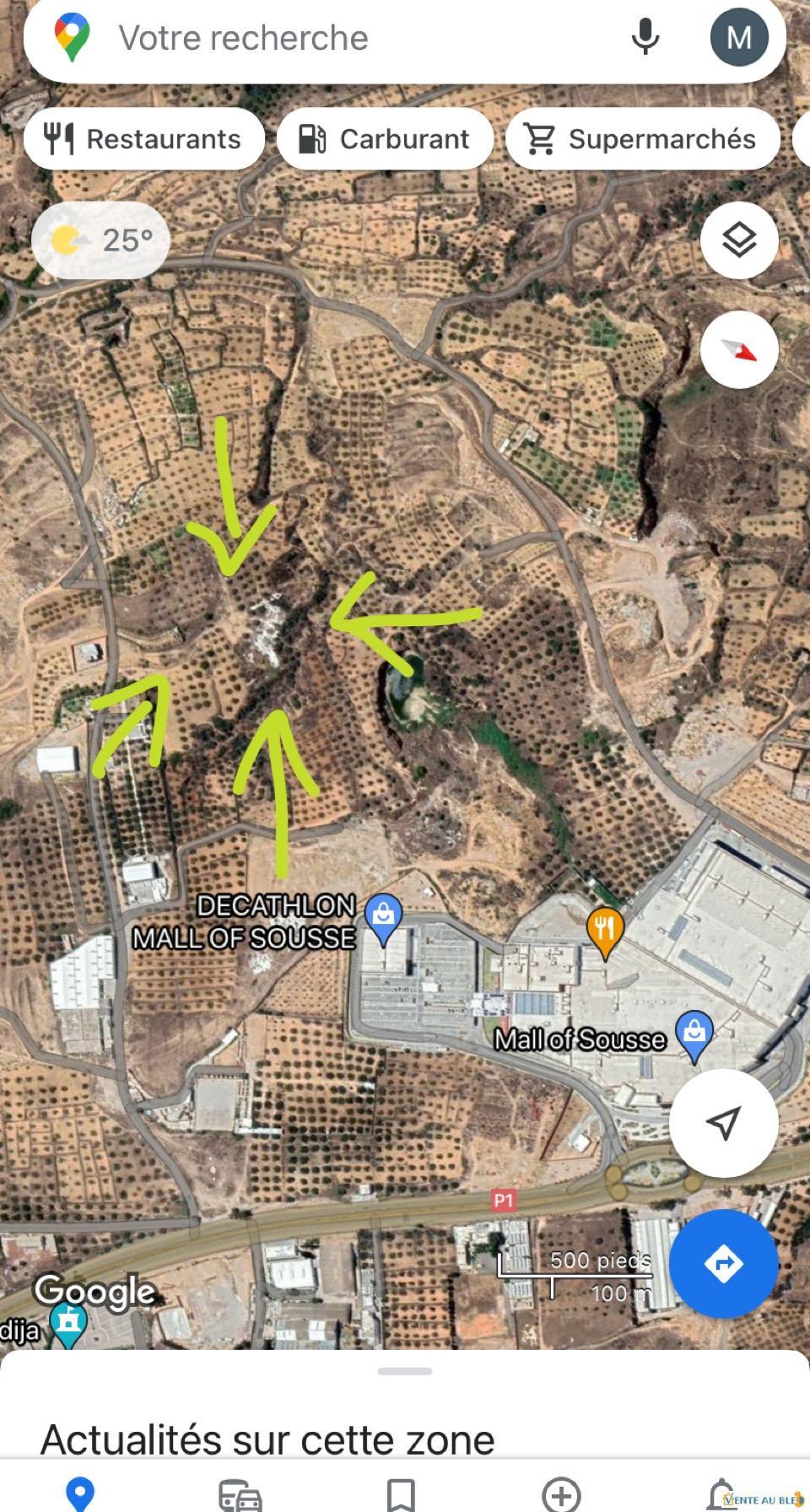Viewport: 810px width, 1512px height.
Task: Center map on my location
Action: pyautogui.click(x=723, y=1123)
